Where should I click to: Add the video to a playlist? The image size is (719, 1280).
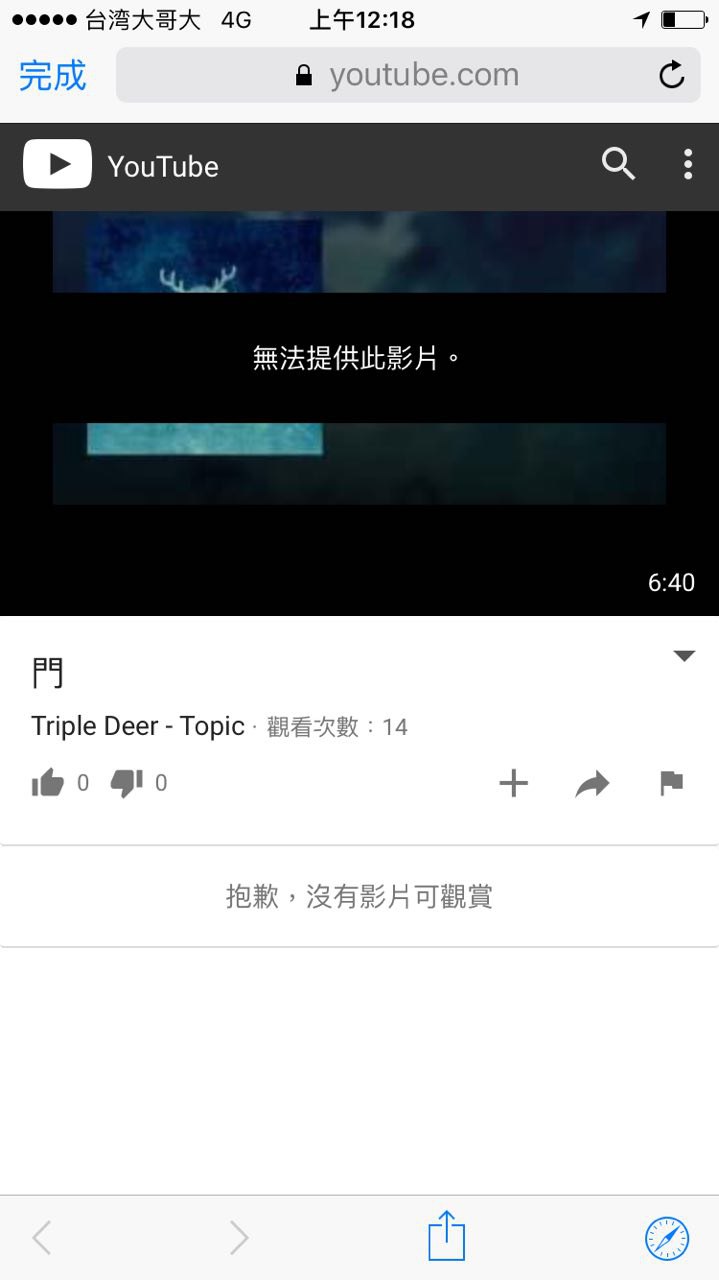point(513,783)
